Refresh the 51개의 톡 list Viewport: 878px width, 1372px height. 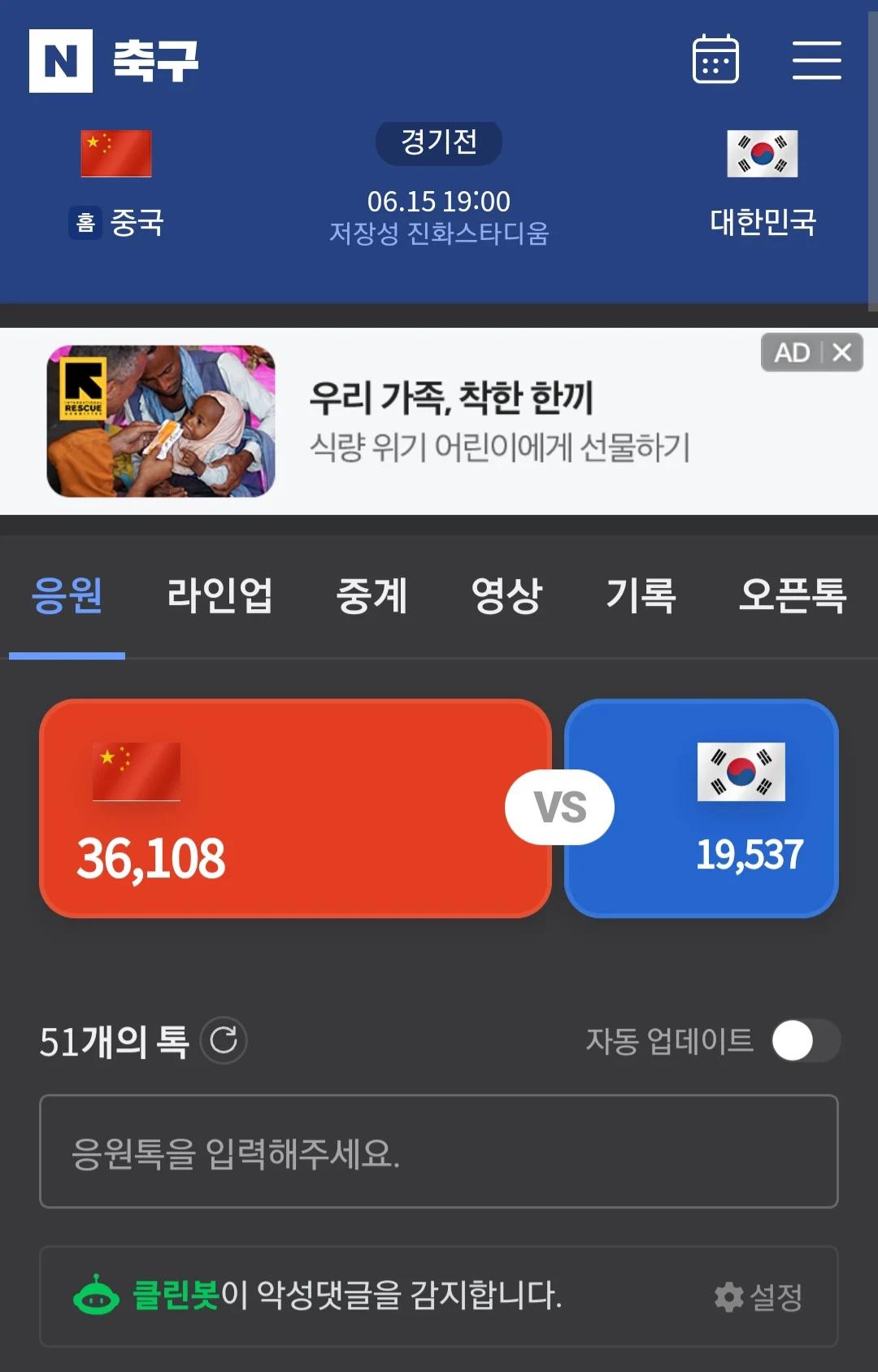[x=224, y=1040]
